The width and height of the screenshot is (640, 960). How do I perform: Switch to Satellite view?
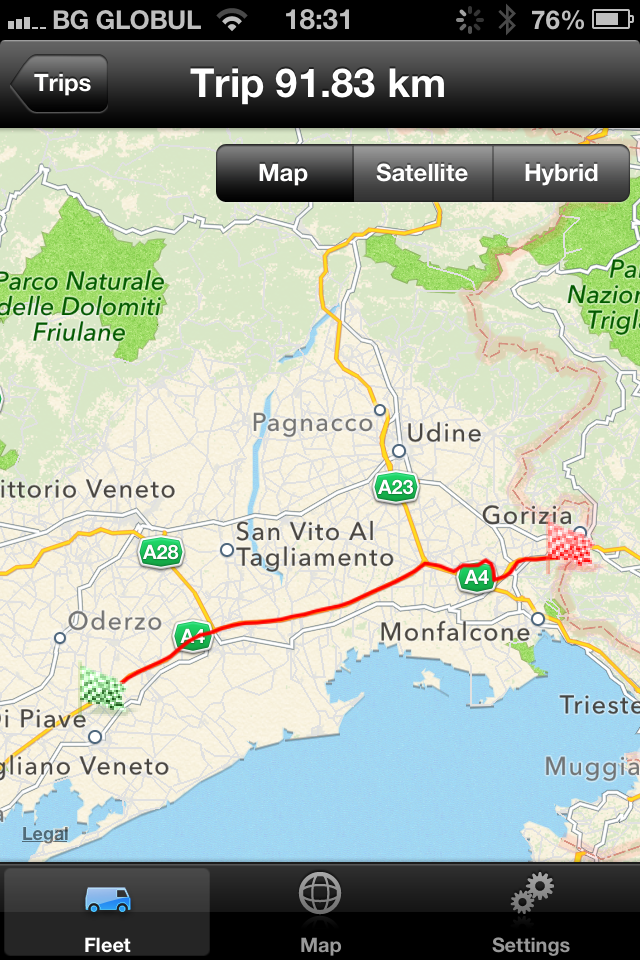point(422,173)
